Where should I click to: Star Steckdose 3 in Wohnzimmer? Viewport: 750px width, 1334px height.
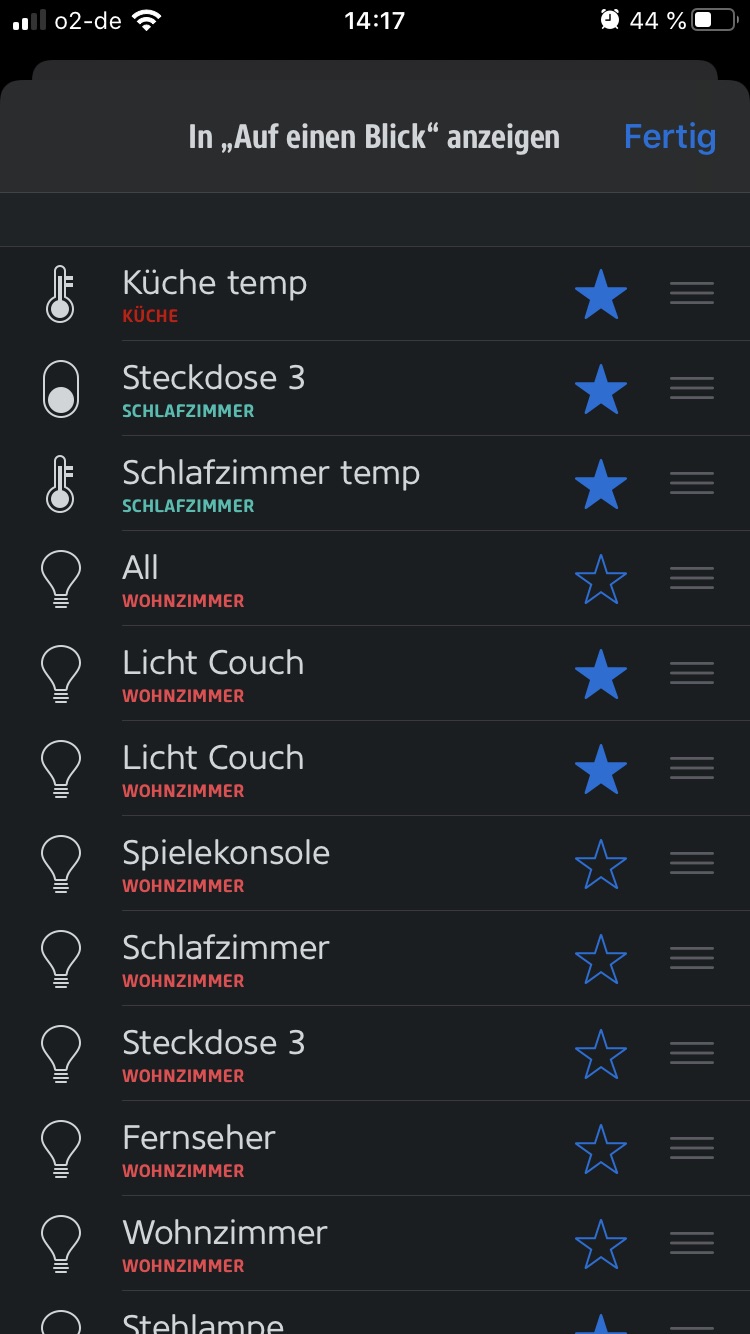(601, 1054)
